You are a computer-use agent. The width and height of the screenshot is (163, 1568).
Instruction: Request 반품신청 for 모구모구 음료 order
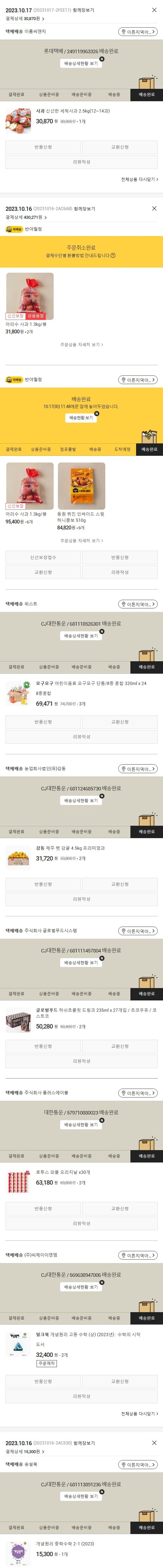[43, 722]
